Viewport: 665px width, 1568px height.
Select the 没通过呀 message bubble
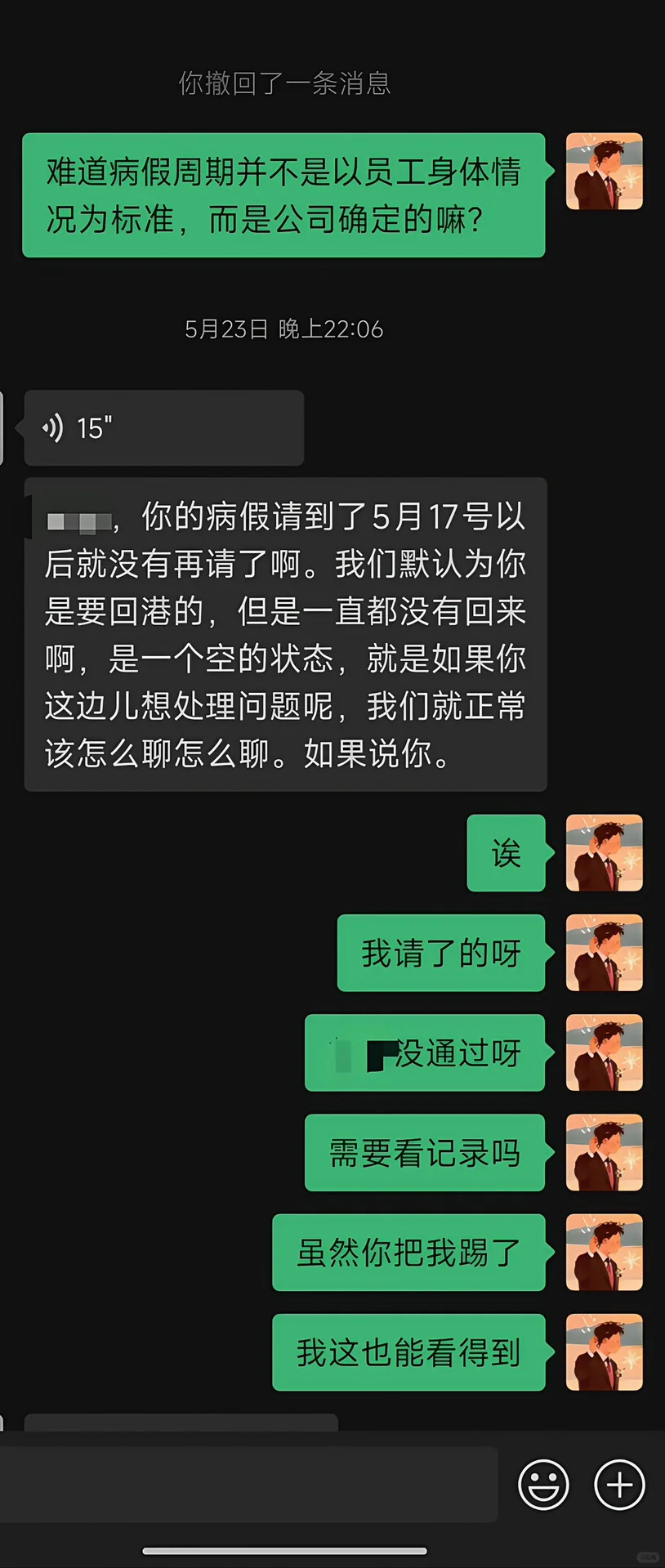(423, 1054)
